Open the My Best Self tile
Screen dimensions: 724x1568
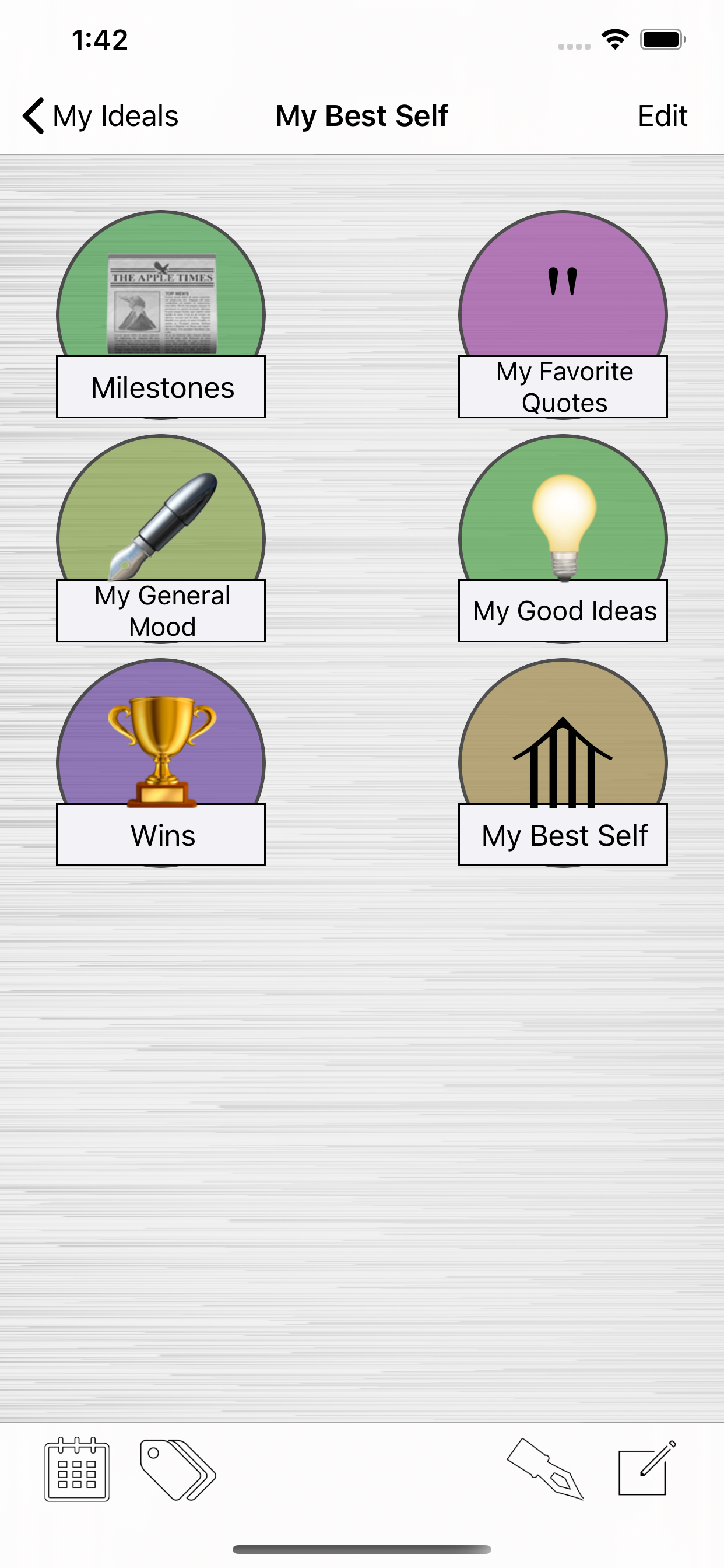[x=563, y=762]
